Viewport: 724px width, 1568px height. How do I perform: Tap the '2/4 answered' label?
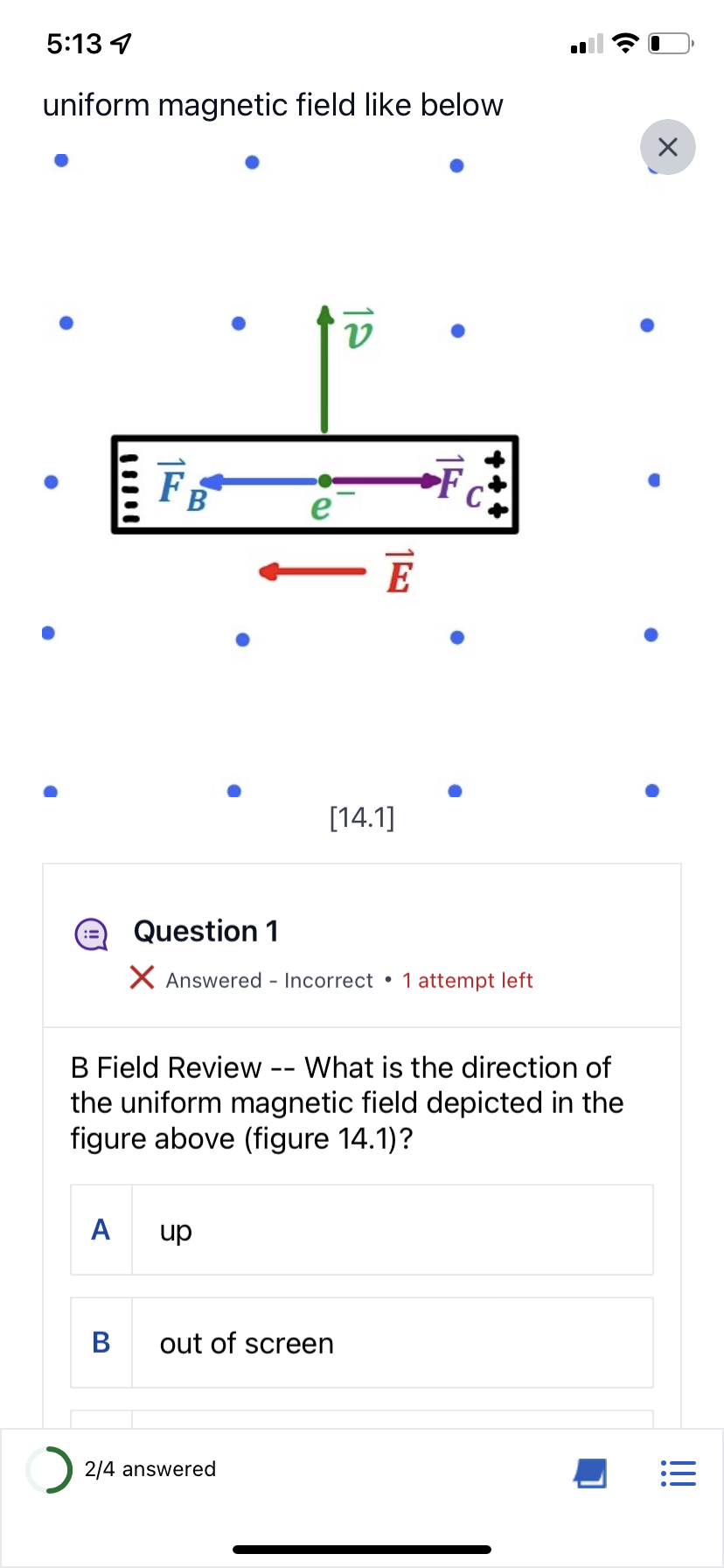point(151,1469)
